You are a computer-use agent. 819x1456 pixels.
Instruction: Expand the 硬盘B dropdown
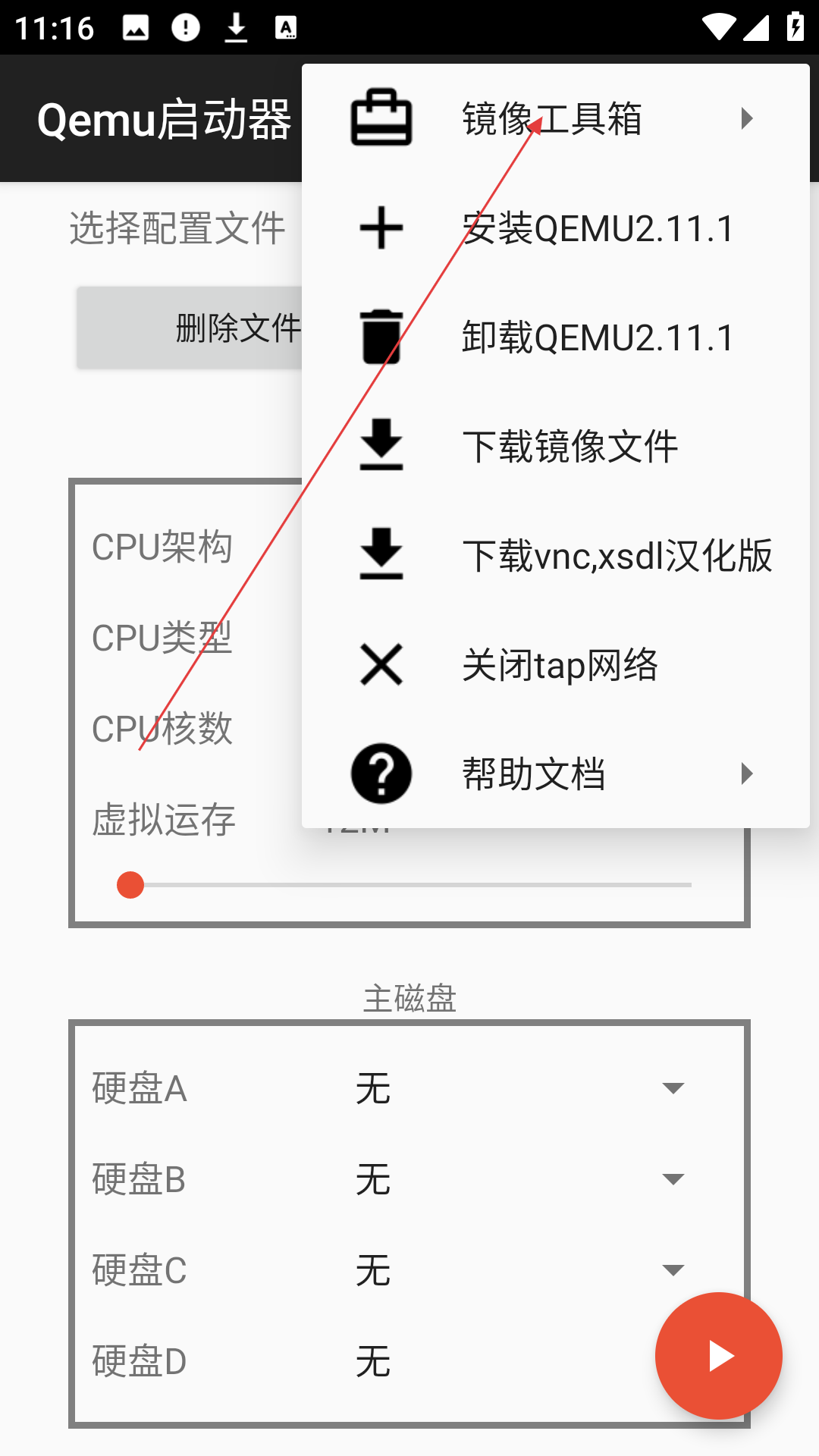(x=521, y=1179)
